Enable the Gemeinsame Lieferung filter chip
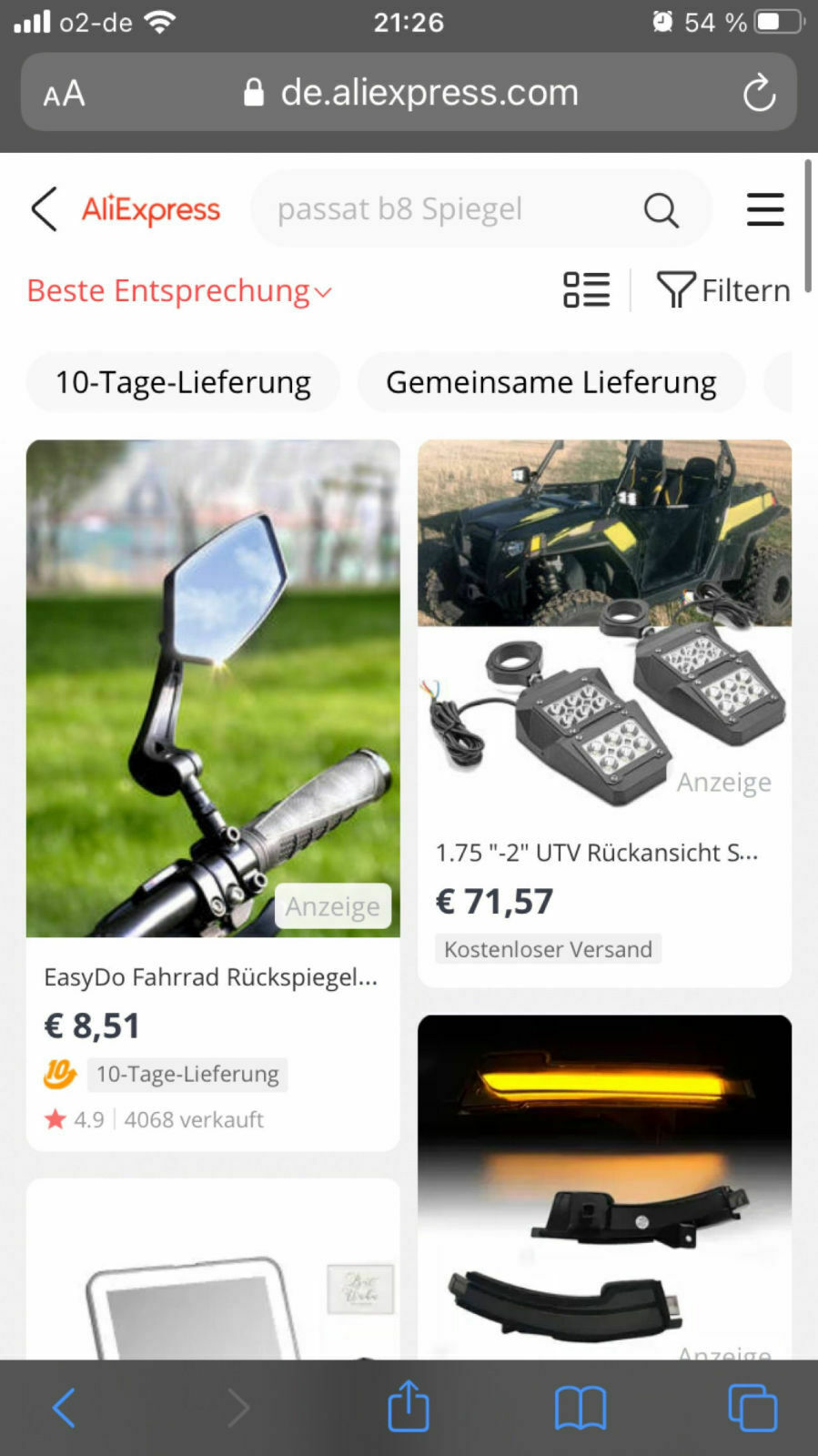Screen dimensions: 818x1456 pyautogui.click(x=551, y=382)
